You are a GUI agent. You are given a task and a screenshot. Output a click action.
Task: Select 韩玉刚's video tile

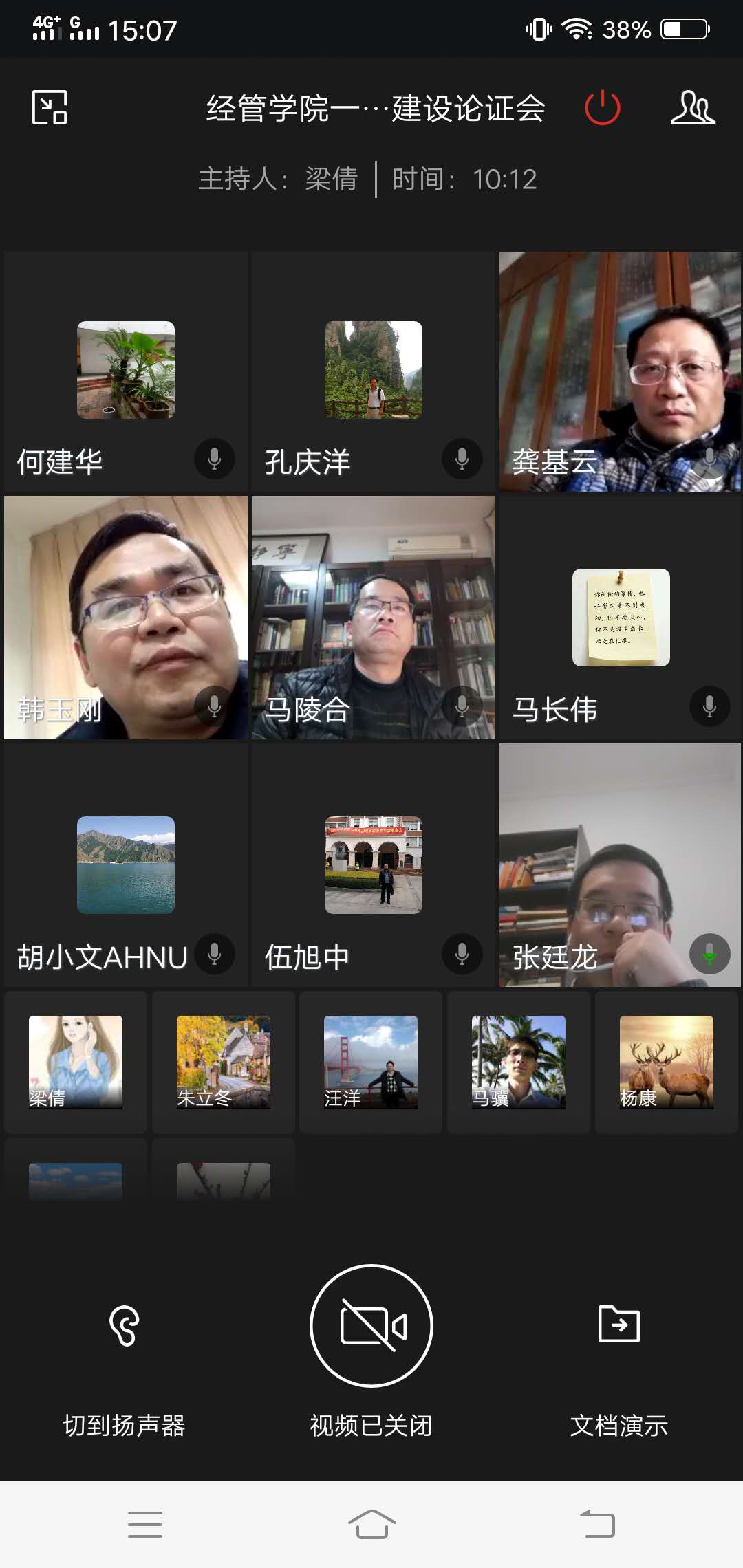coord(126,618)
